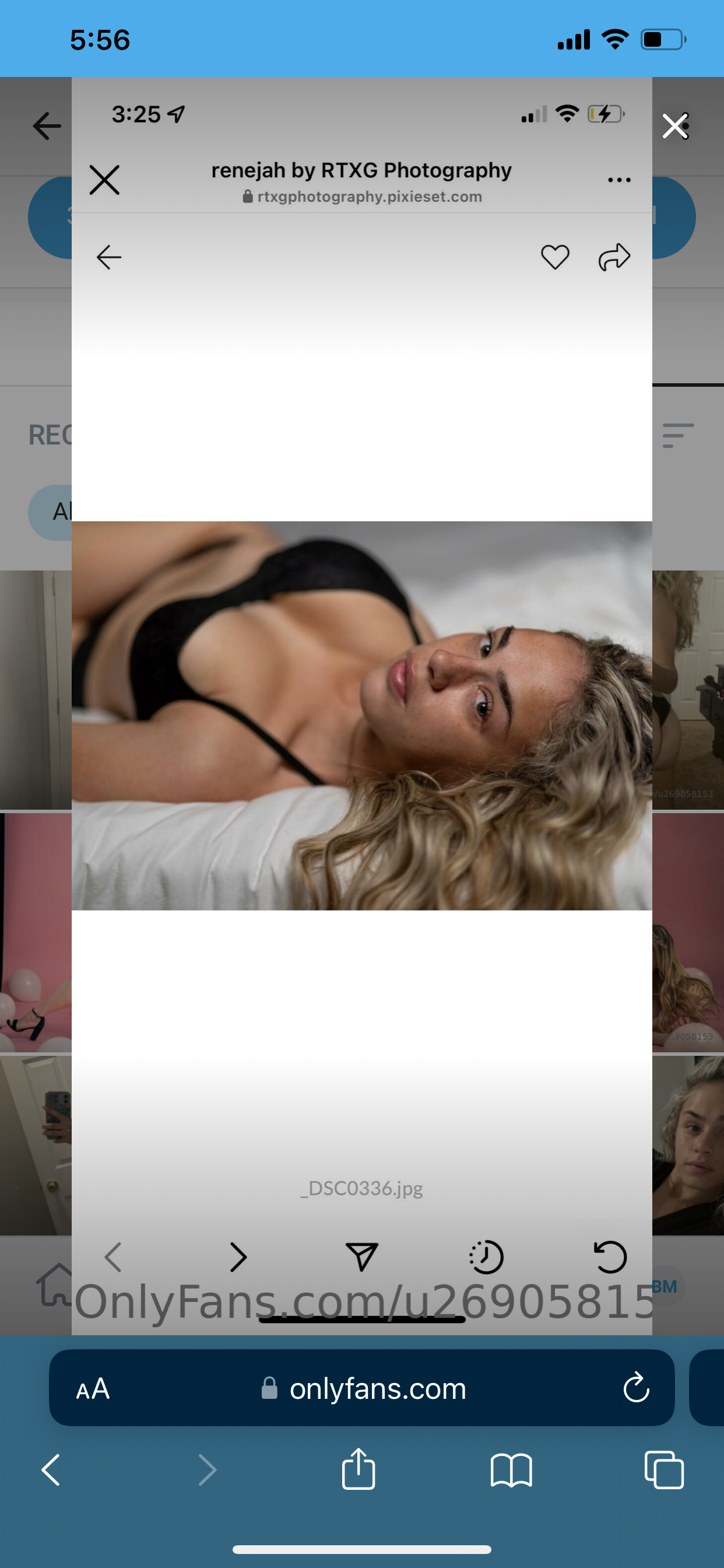Open the AA page settings menu

93,1389
